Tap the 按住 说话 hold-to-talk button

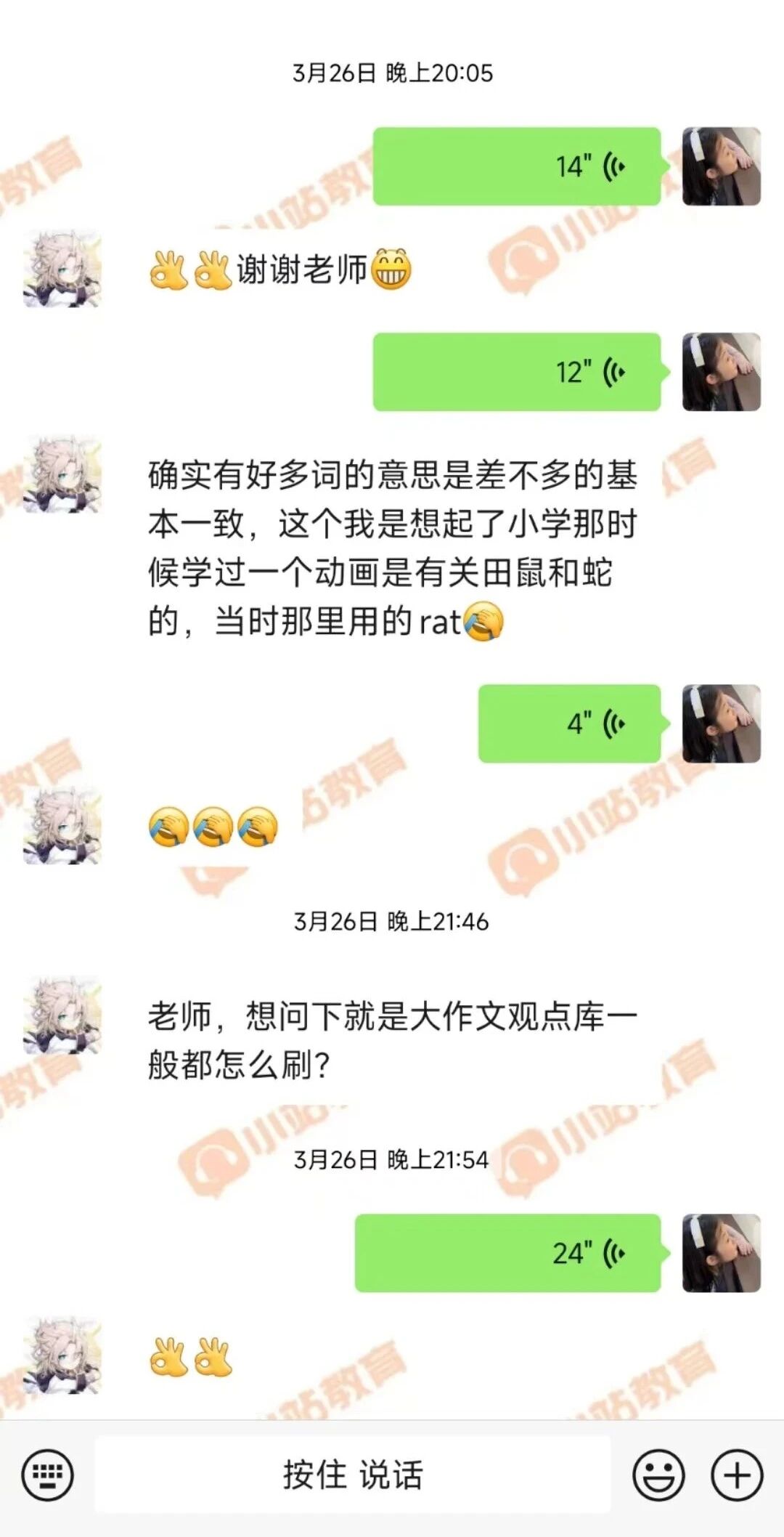click(x=353, y=1475)
